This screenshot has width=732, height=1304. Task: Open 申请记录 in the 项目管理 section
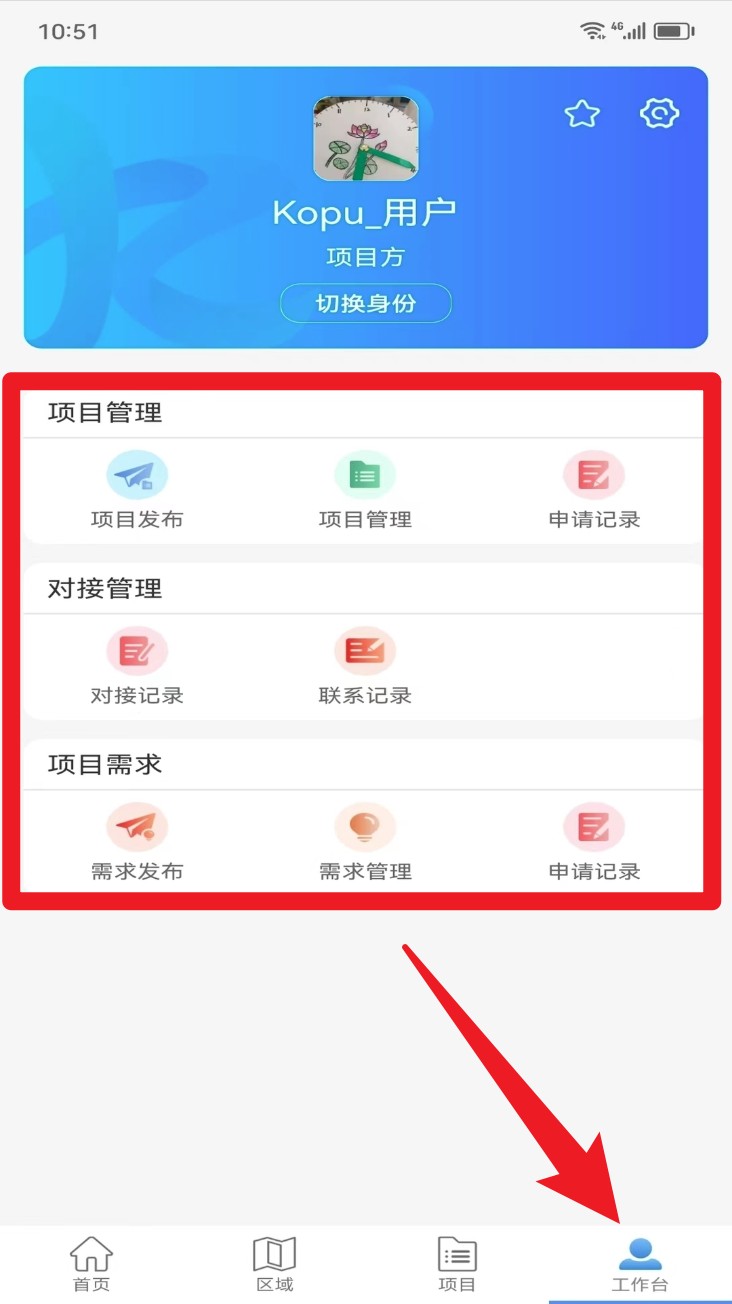594,489
